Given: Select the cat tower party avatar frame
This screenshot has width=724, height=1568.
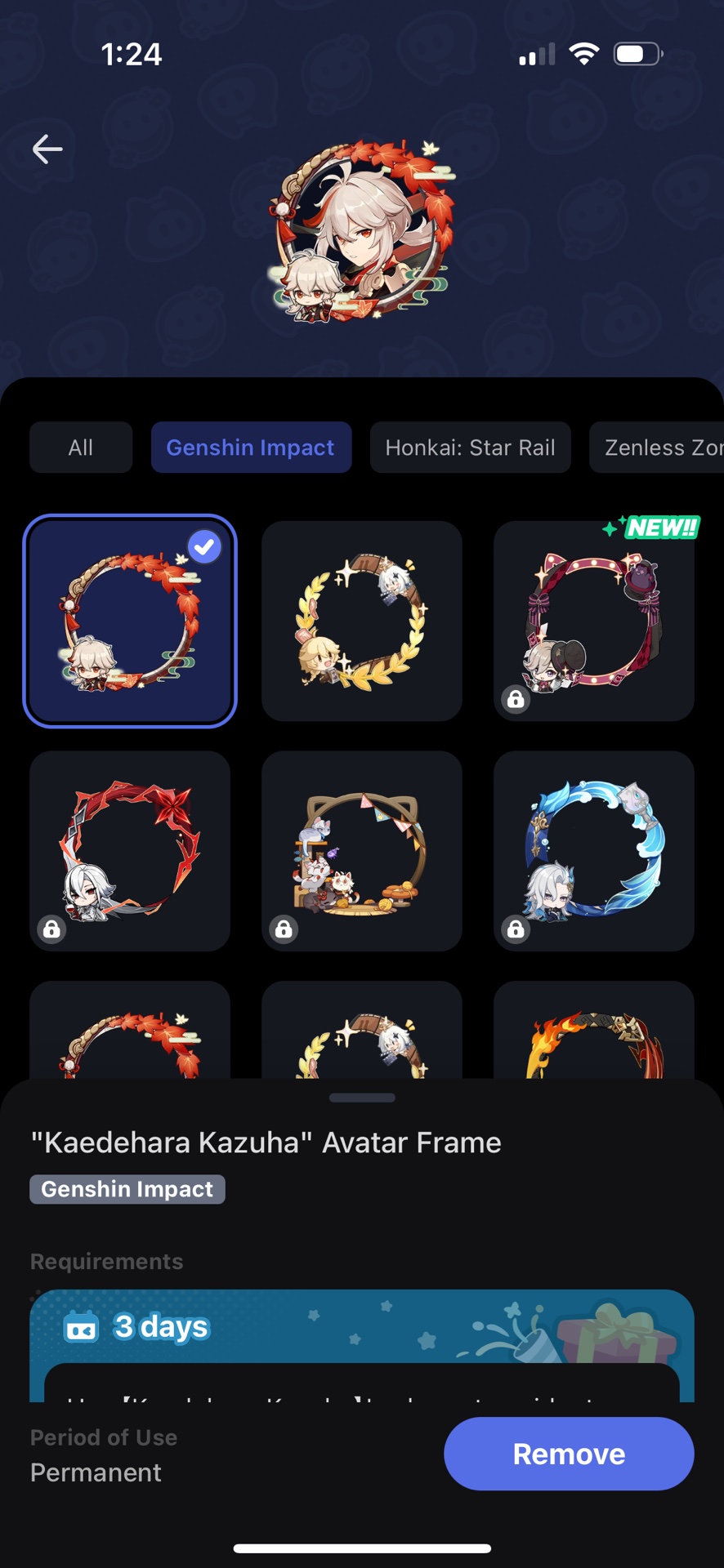Looking at the screenshot, I should point(362,852).
